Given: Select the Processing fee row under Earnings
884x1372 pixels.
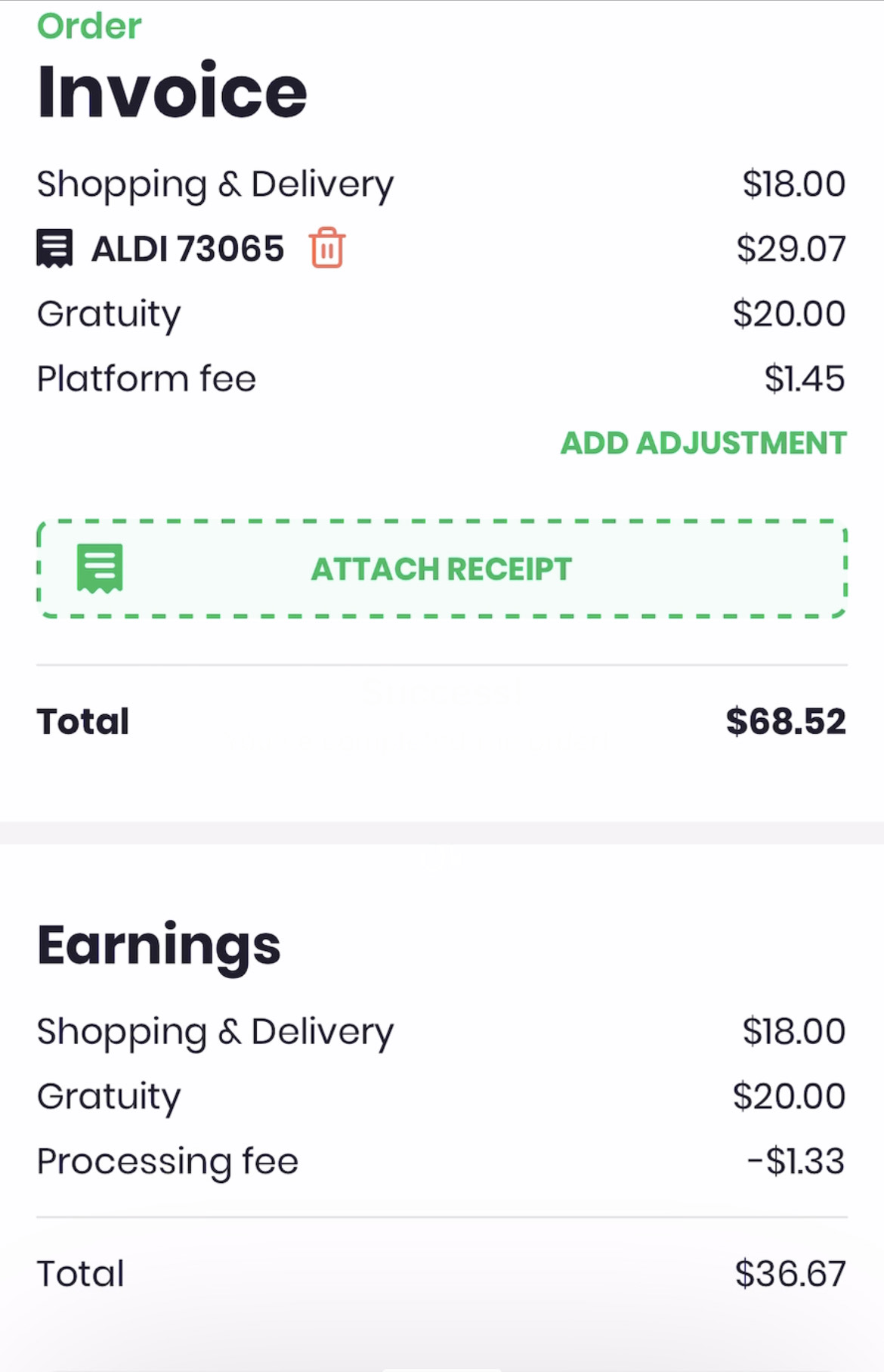Looking at the screenshot, I should pos(167,1160).
